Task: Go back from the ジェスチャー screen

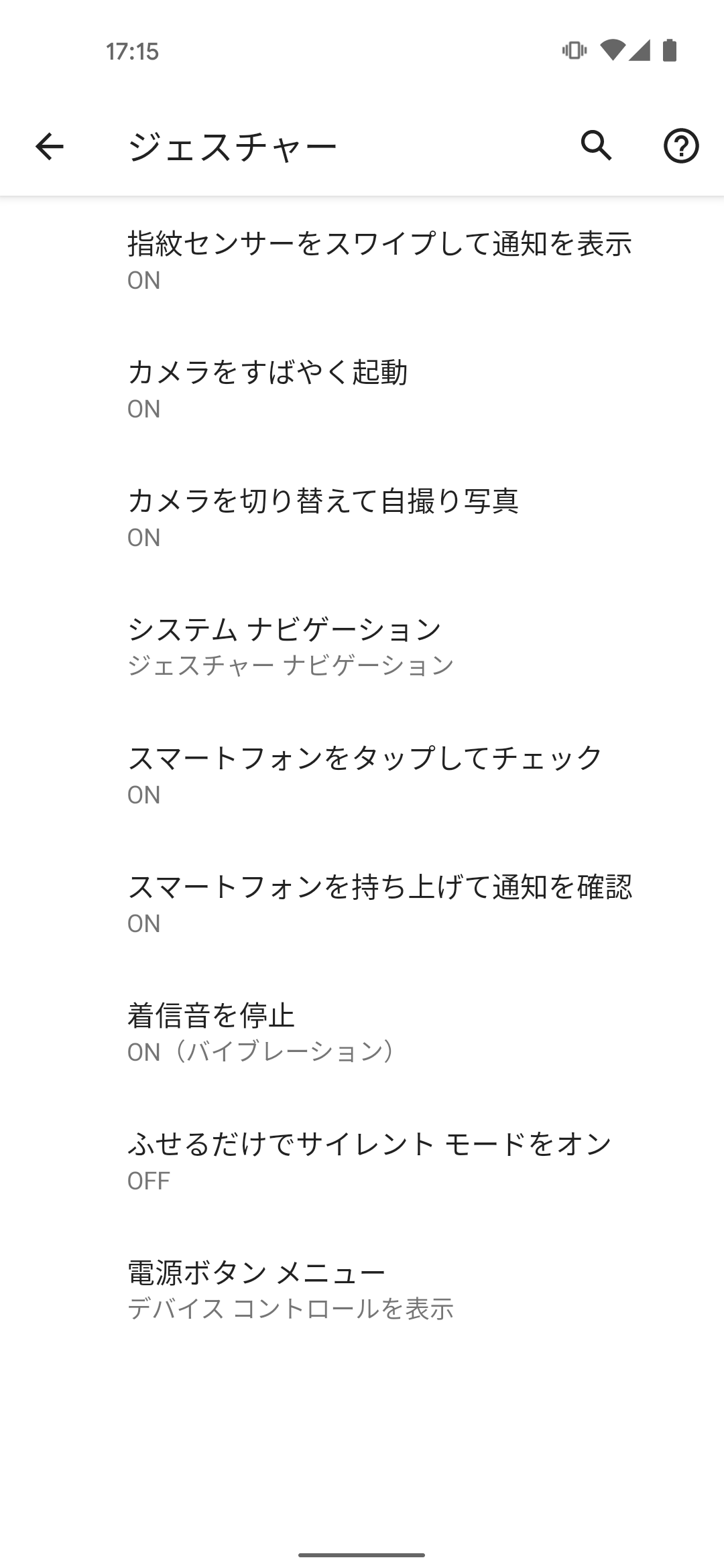Action: coord(50,146)
